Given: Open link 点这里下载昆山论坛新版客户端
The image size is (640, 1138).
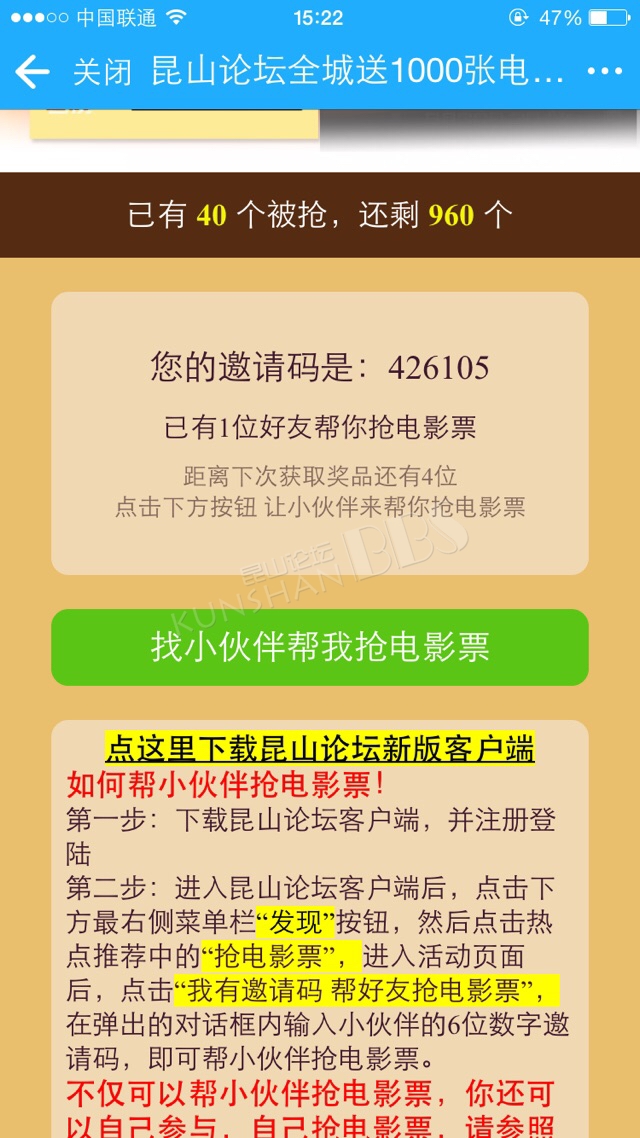Looking at the screenshot, I should [x=320, y=748].
